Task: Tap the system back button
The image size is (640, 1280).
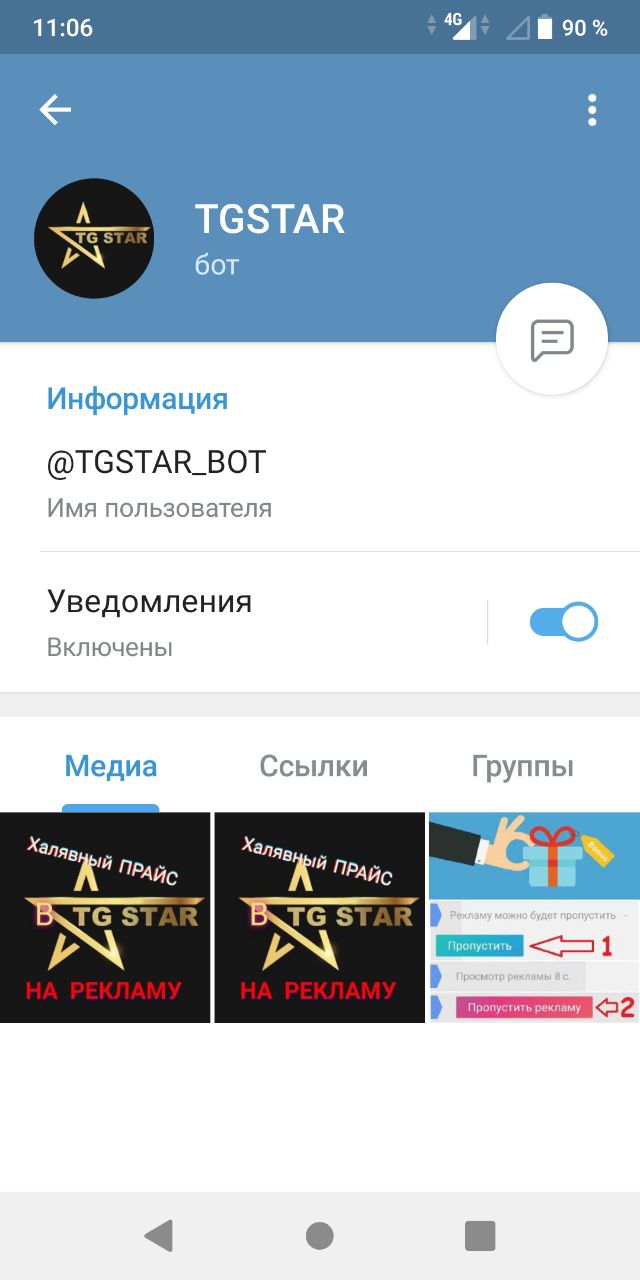Action: click(x=159, y=1236)
